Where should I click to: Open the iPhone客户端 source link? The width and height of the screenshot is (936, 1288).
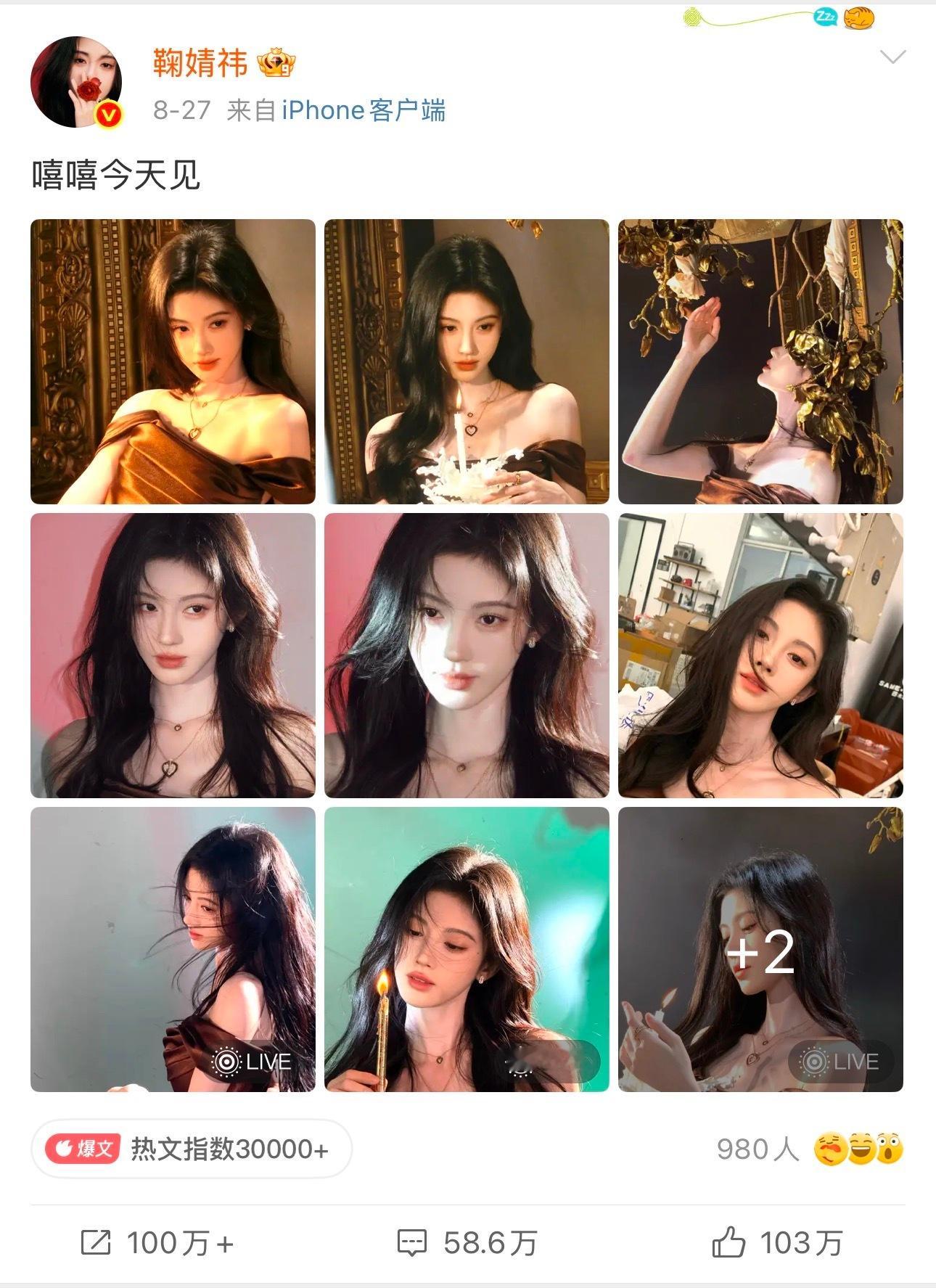pos(363,110)
